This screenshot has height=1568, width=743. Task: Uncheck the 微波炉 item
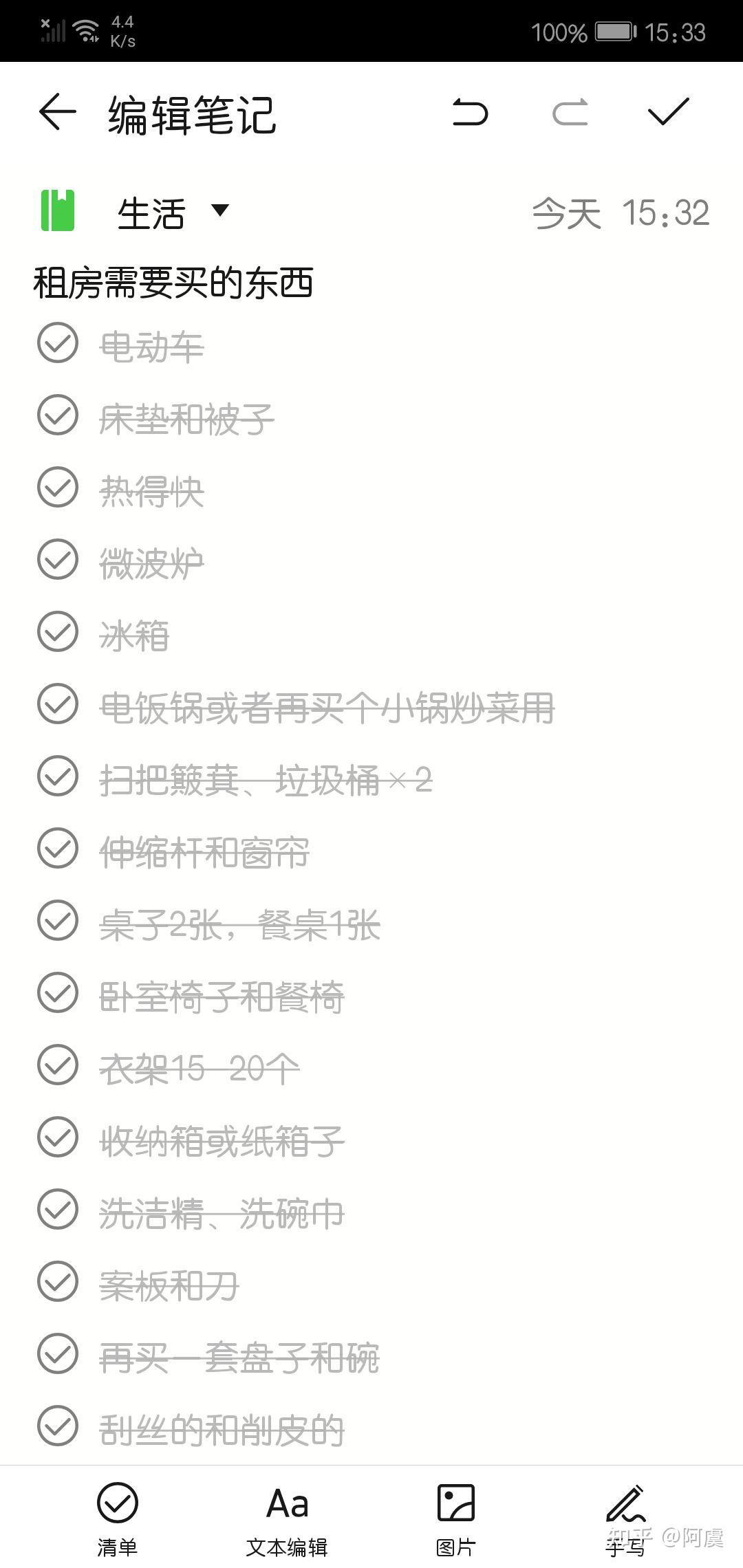coord(58,559)
